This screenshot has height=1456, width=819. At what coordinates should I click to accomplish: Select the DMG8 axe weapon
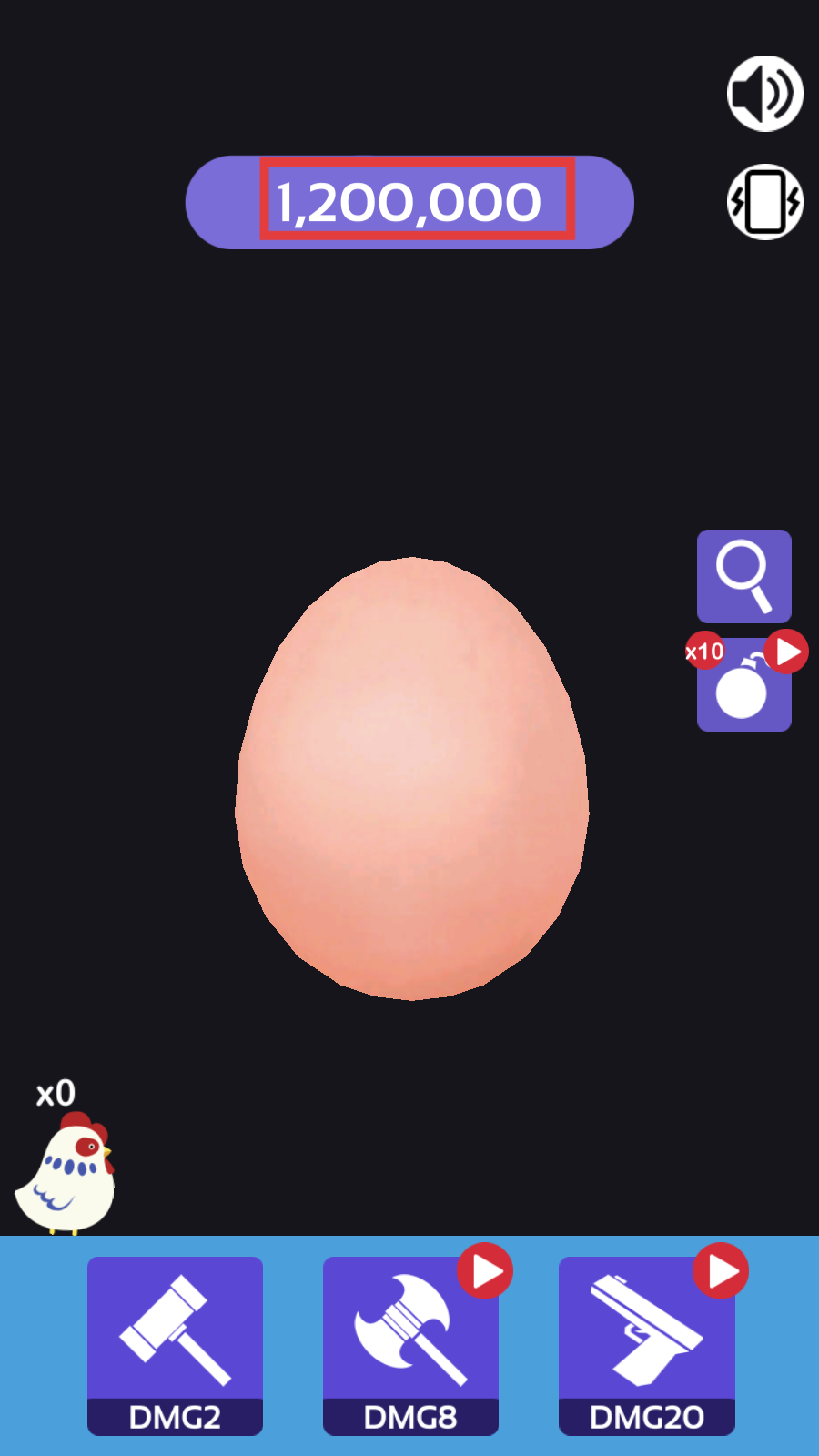(x=410, y=1345)
